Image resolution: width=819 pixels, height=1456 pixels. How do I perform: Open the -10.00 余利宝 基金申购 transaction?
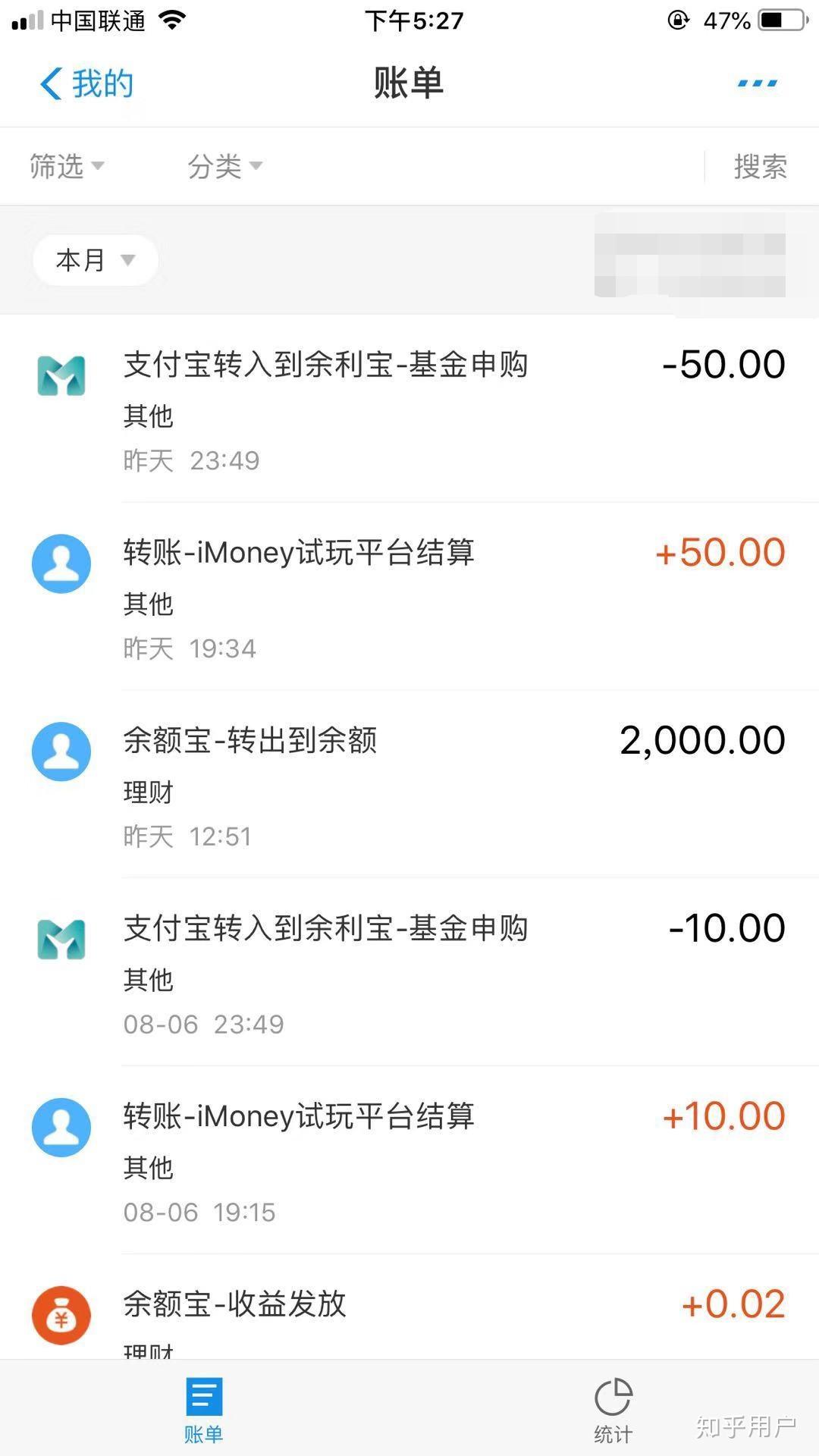click(x=409, y=974)
